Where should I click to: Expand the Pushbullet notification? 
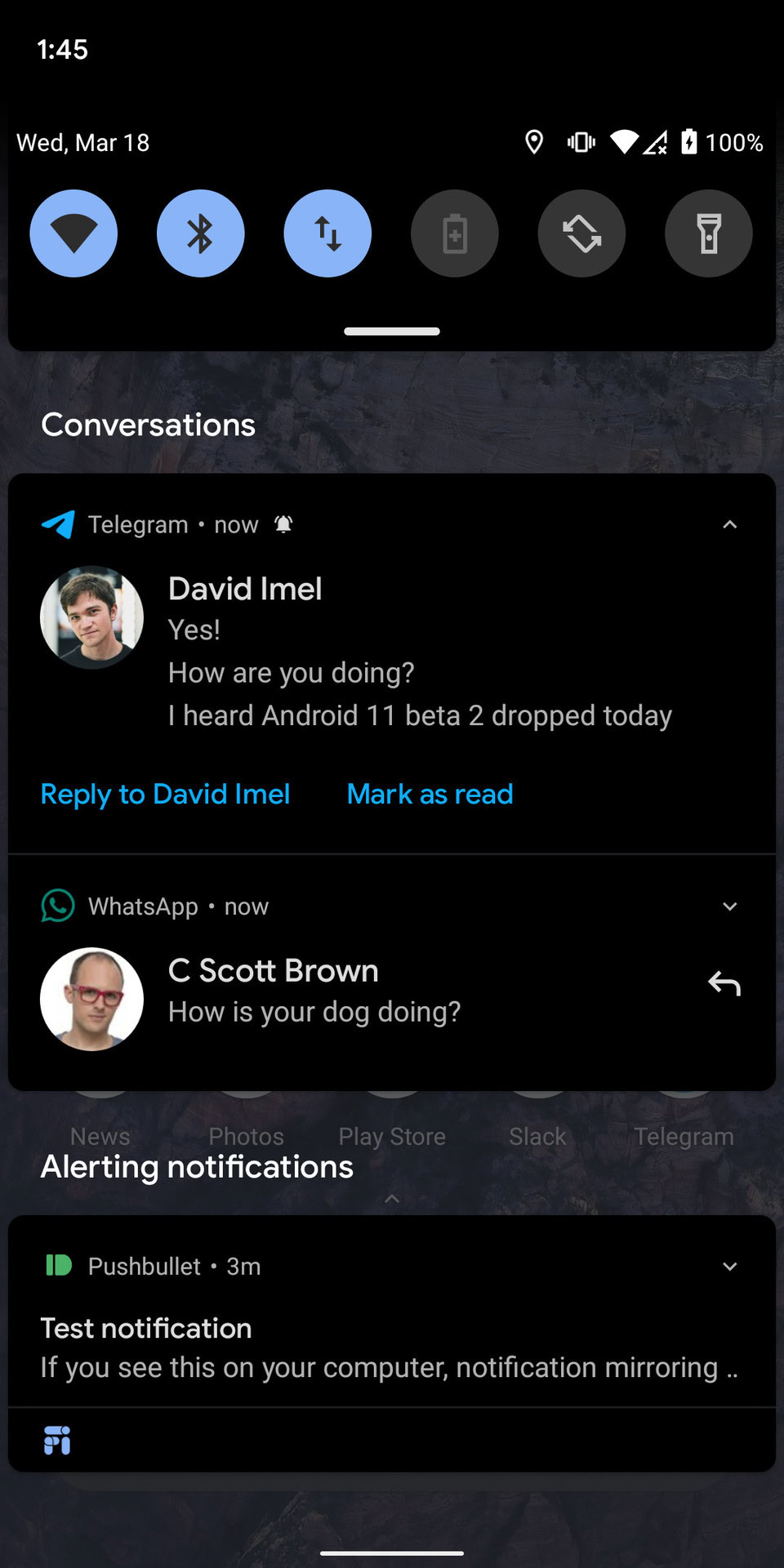pyautogui.click(x=729, y=1267)
